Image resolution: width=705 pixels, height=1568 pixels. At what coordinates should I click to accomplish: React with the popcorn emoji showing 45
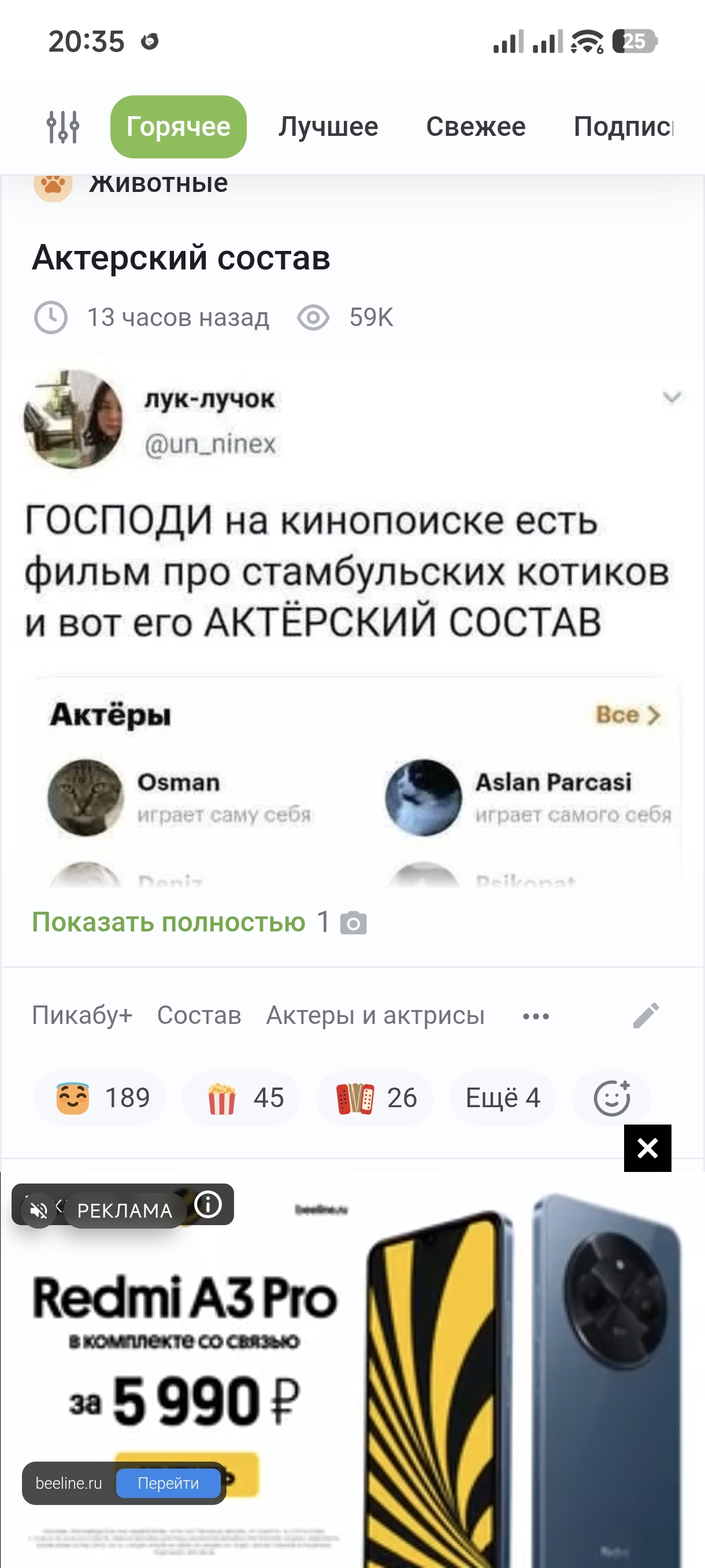tap(241, 1097)
